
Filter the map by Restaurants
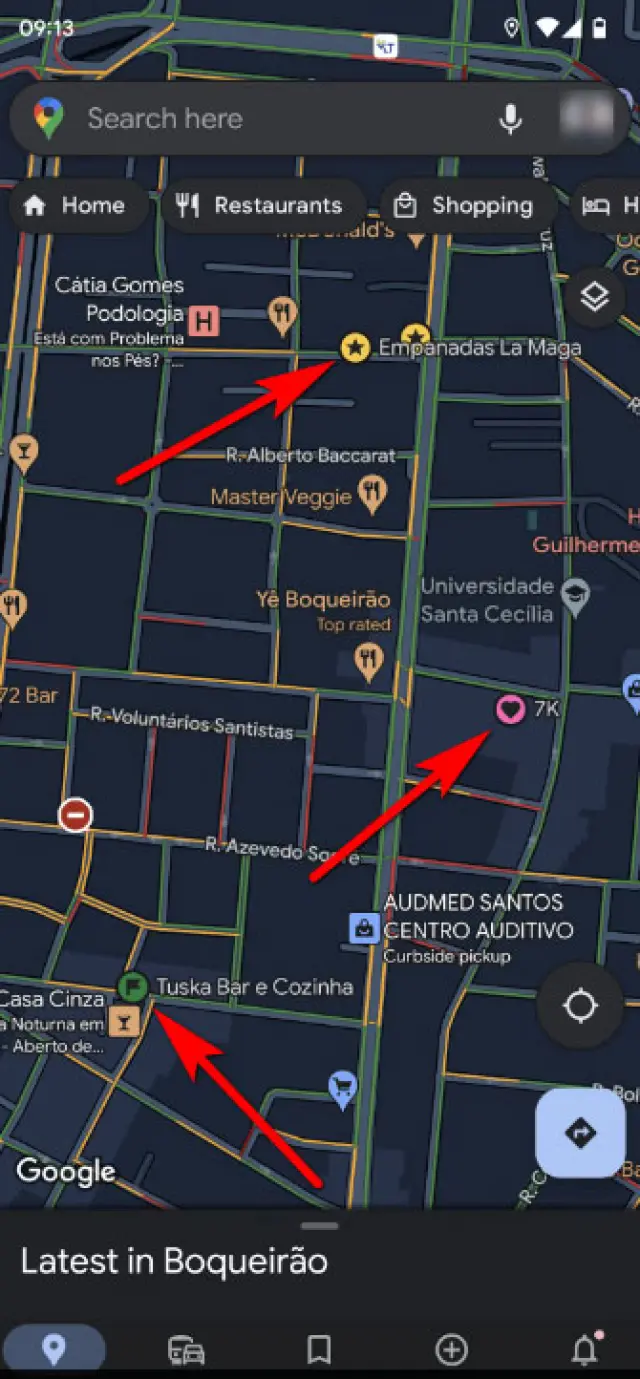coord(261,206)
